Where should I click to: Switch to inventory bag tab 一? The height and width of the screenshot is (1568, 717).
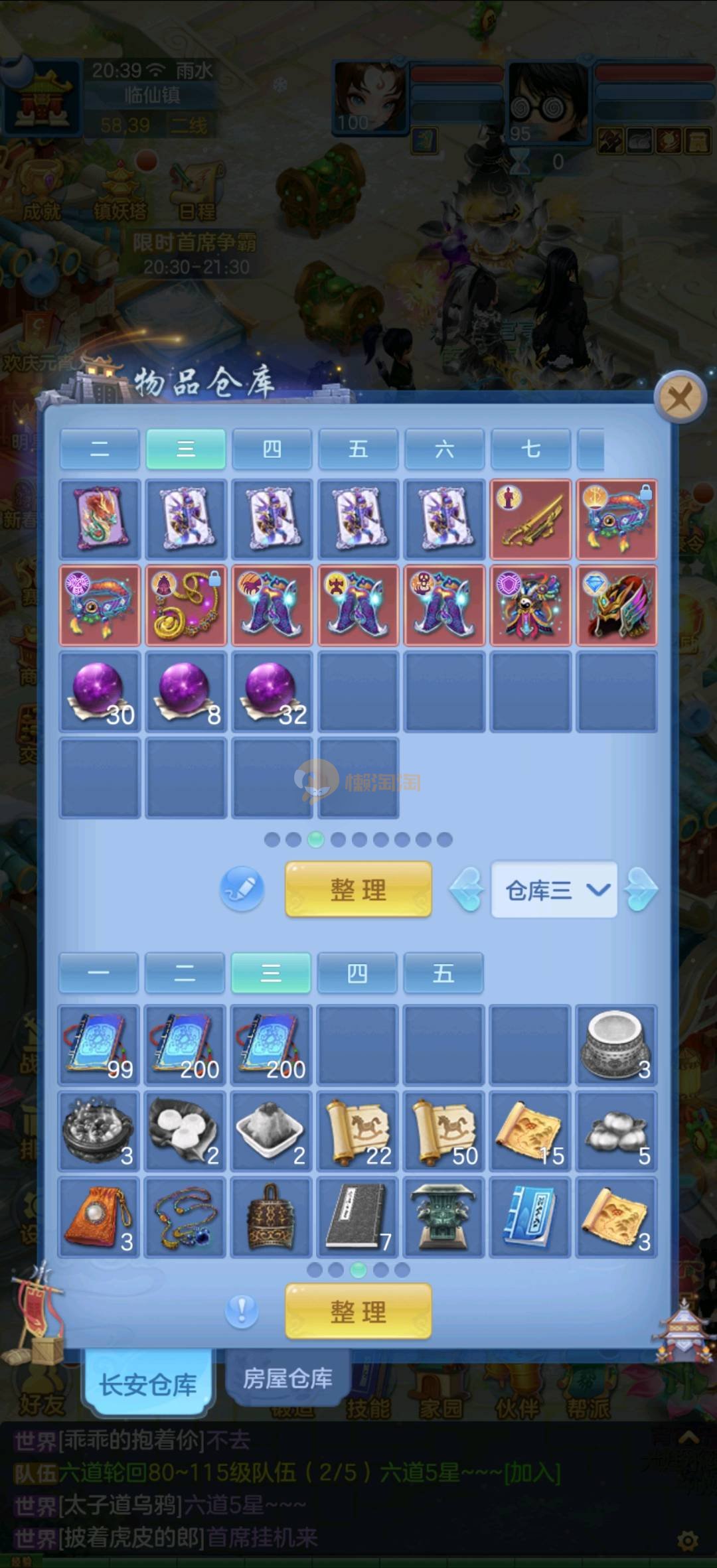click(x=99, y=973)
